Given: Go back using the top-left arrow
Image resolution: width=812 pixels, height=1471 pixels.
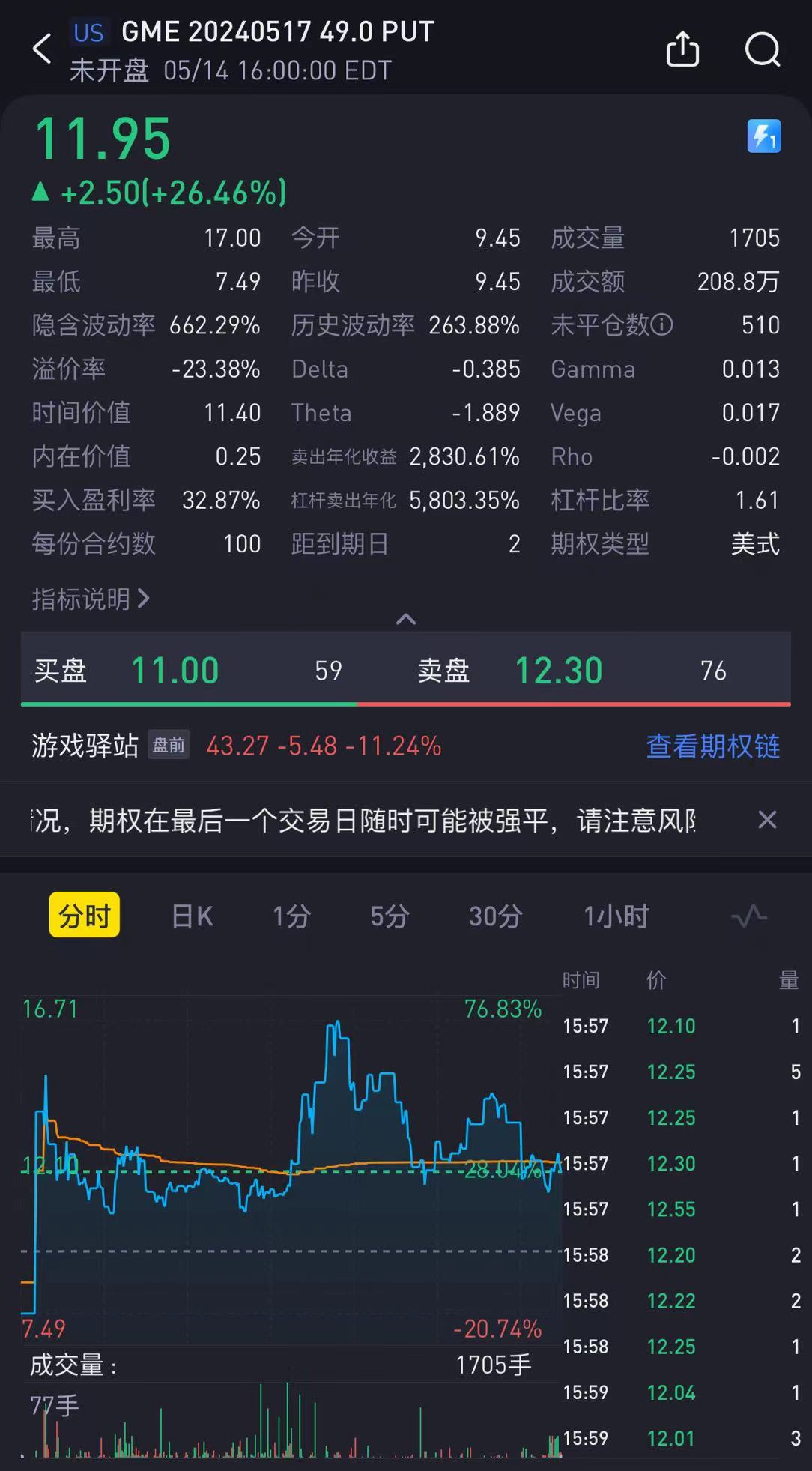Looking at the screenshot, I should 43,49.
